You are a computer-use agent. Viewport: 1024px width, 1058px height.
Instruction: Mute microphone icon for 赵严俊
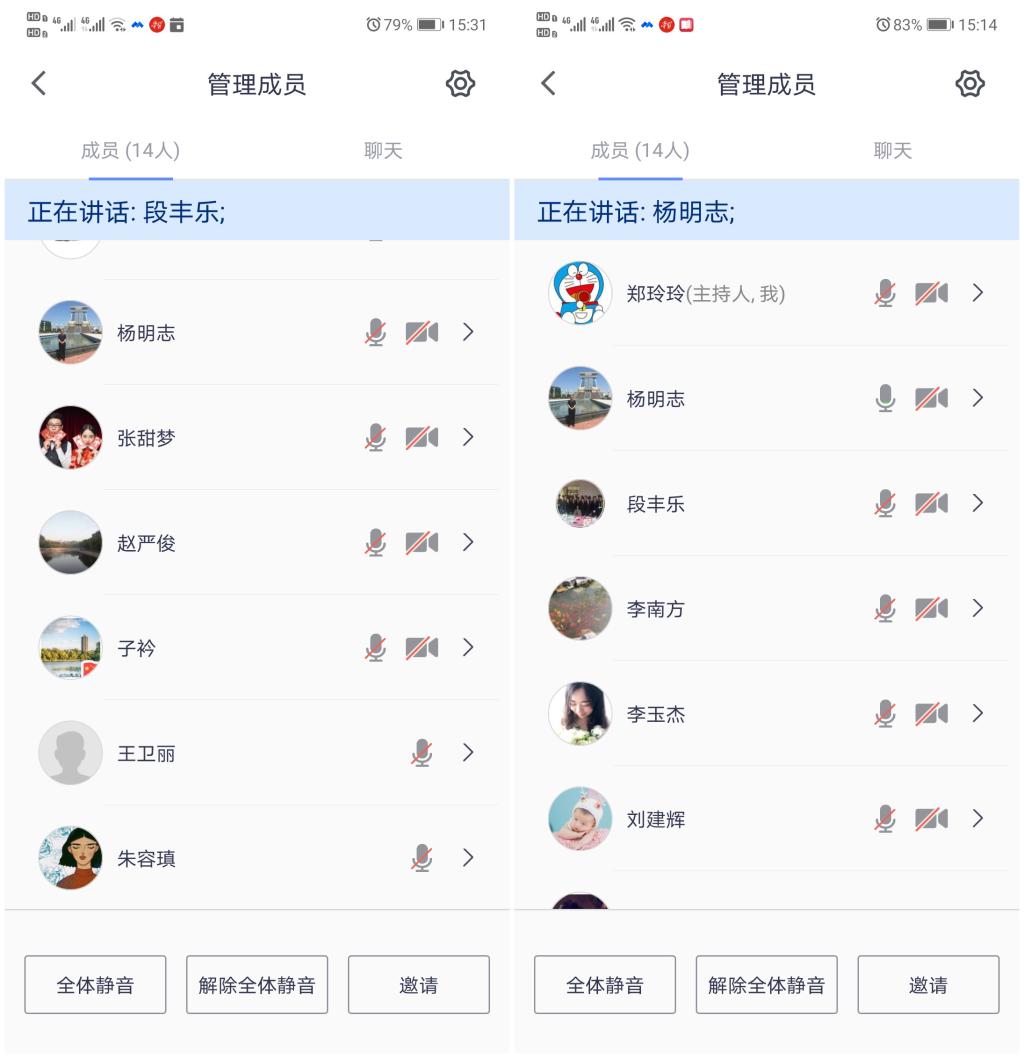point(375,543)
